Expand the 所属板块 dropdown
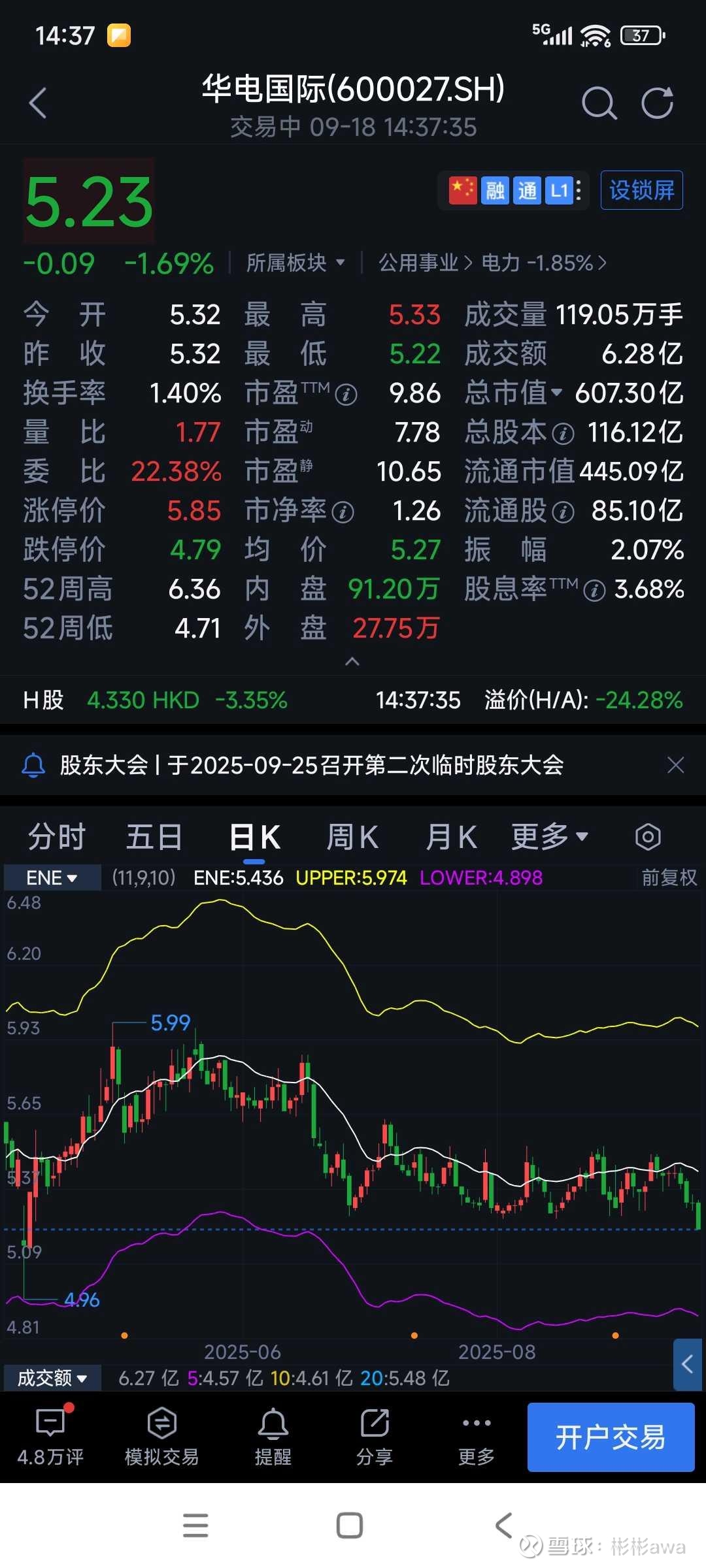The image size is (706, 1568). [295, 263]
